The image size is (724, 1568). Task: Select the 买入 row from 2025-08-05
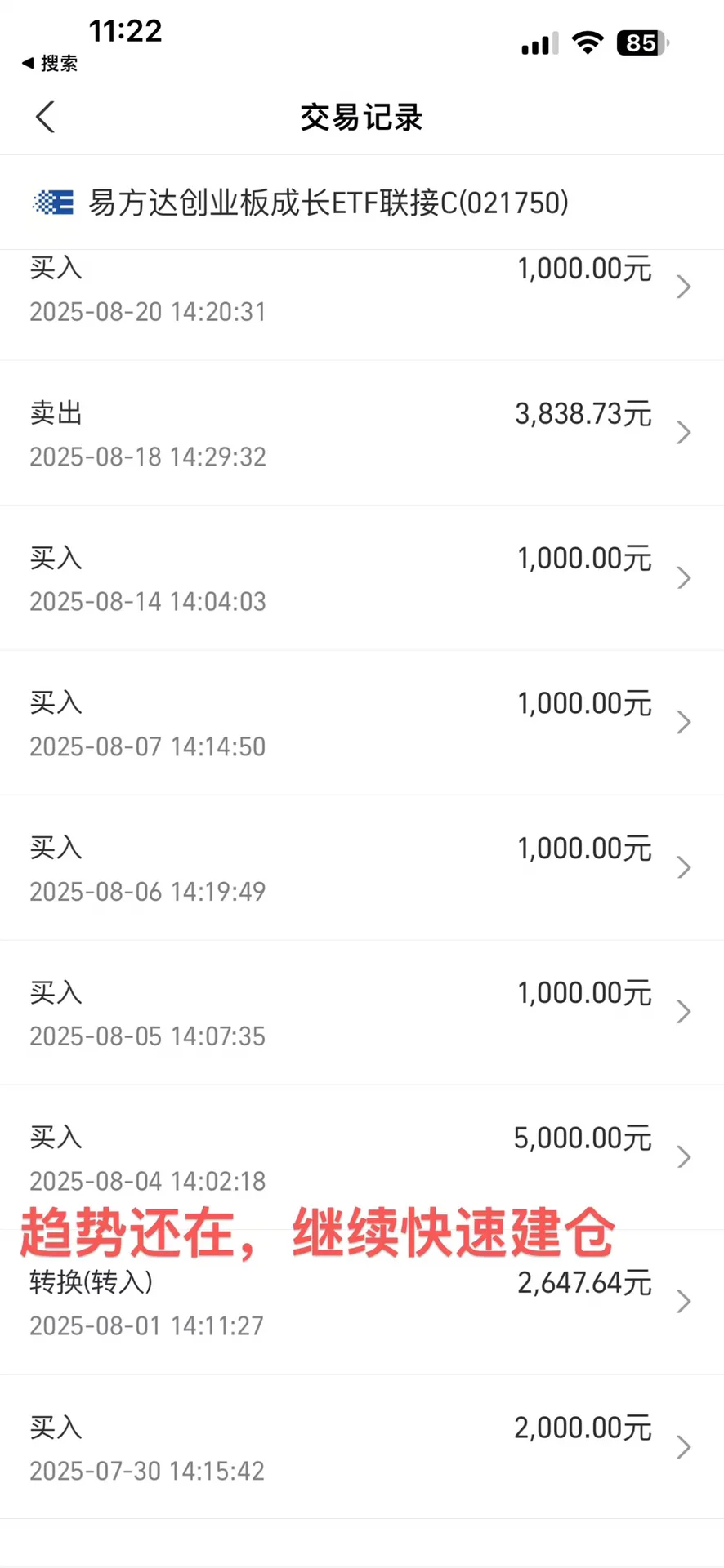(x=361, y=1013)
